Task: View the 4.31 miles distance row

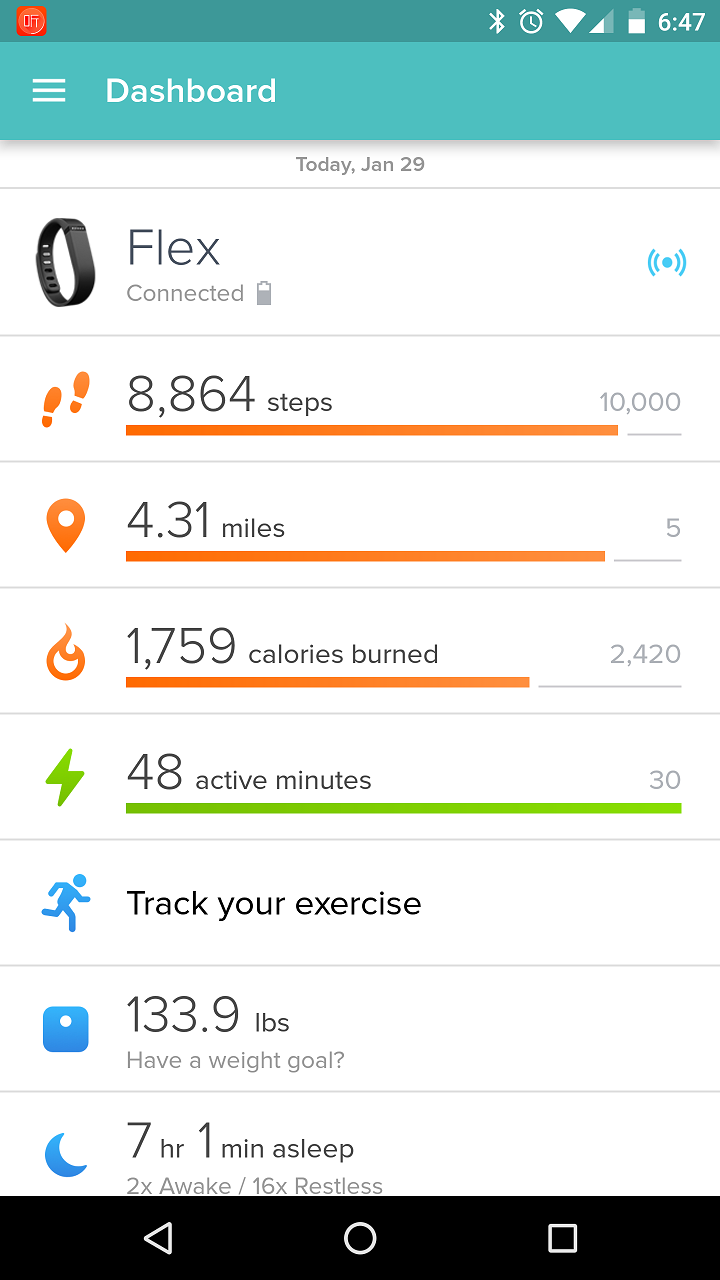Action: tap(360, 525)
